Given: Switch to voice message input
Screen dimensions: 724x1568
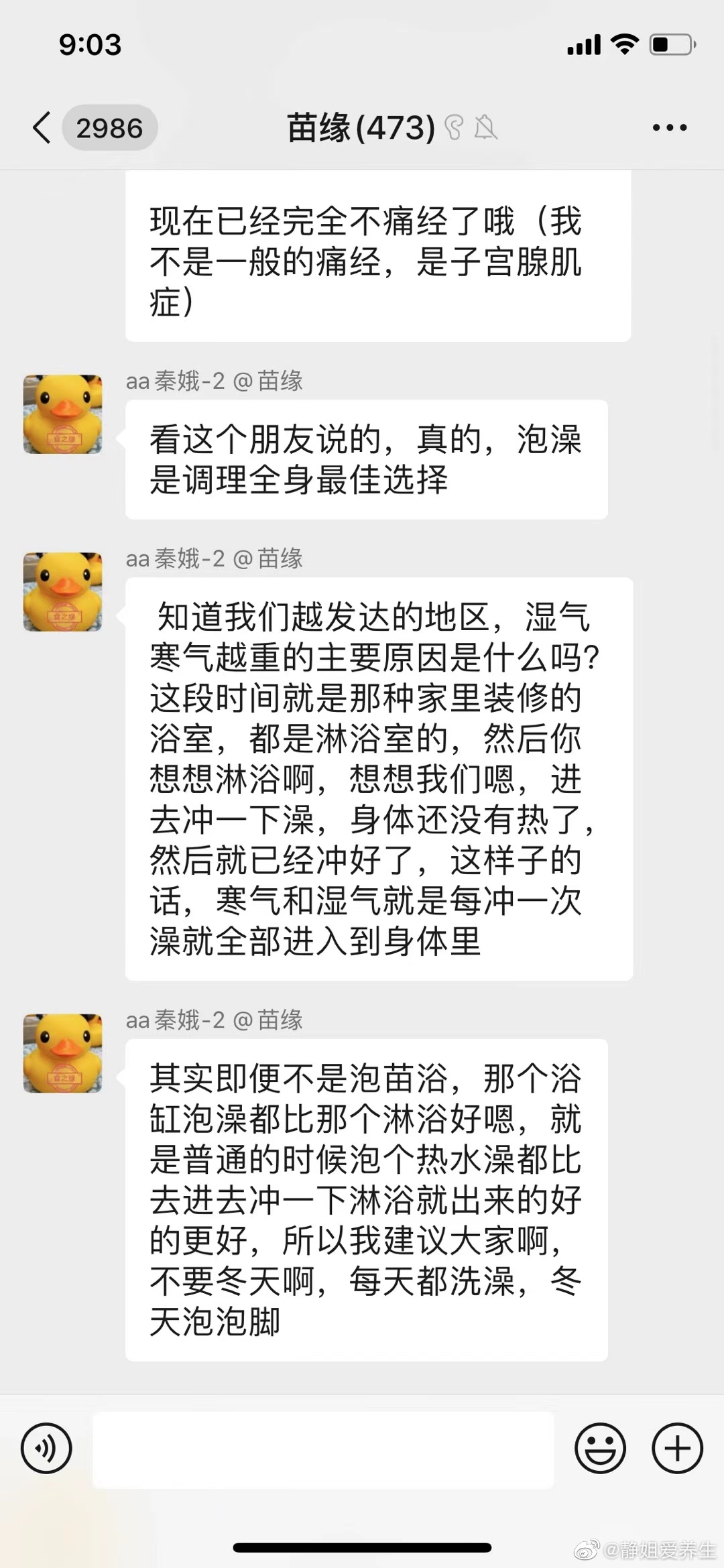Looking at the screenshot, I should (x=46, y=1447).
